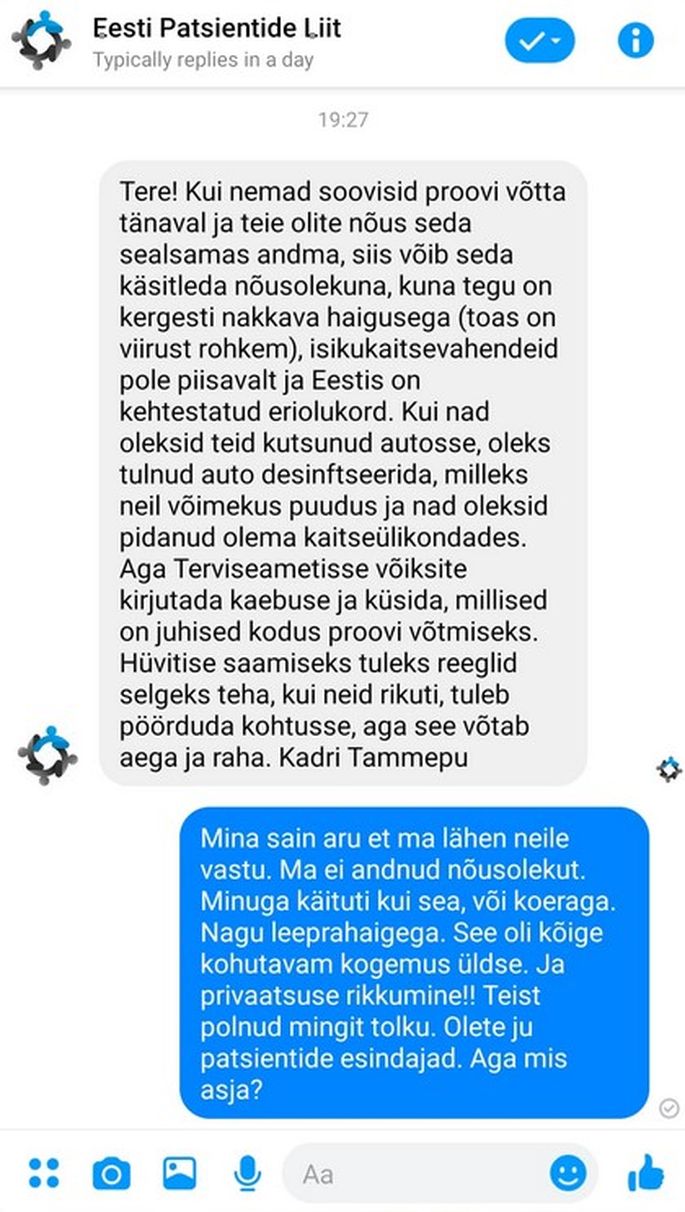Open the photo gallery picker

[179, 1172]
